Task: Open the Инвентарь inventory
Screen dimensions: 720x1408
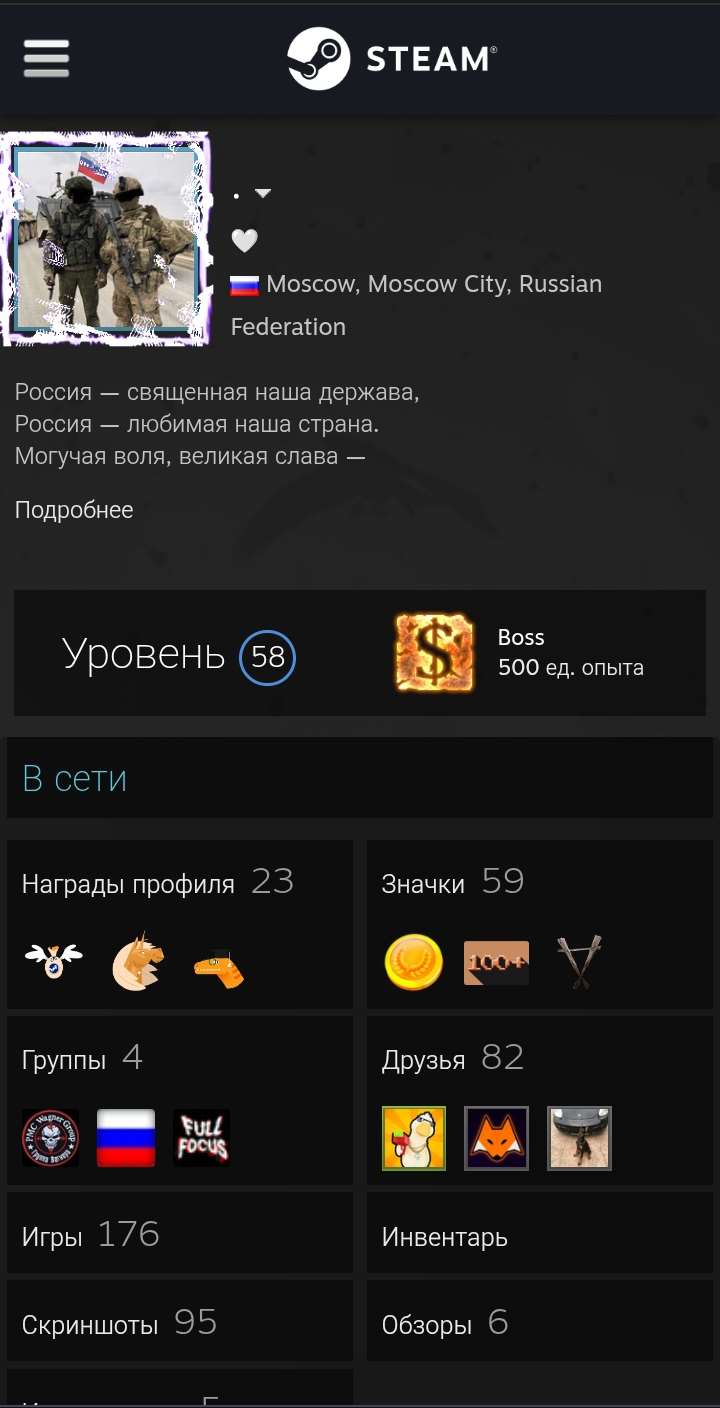Action: 444,1237
